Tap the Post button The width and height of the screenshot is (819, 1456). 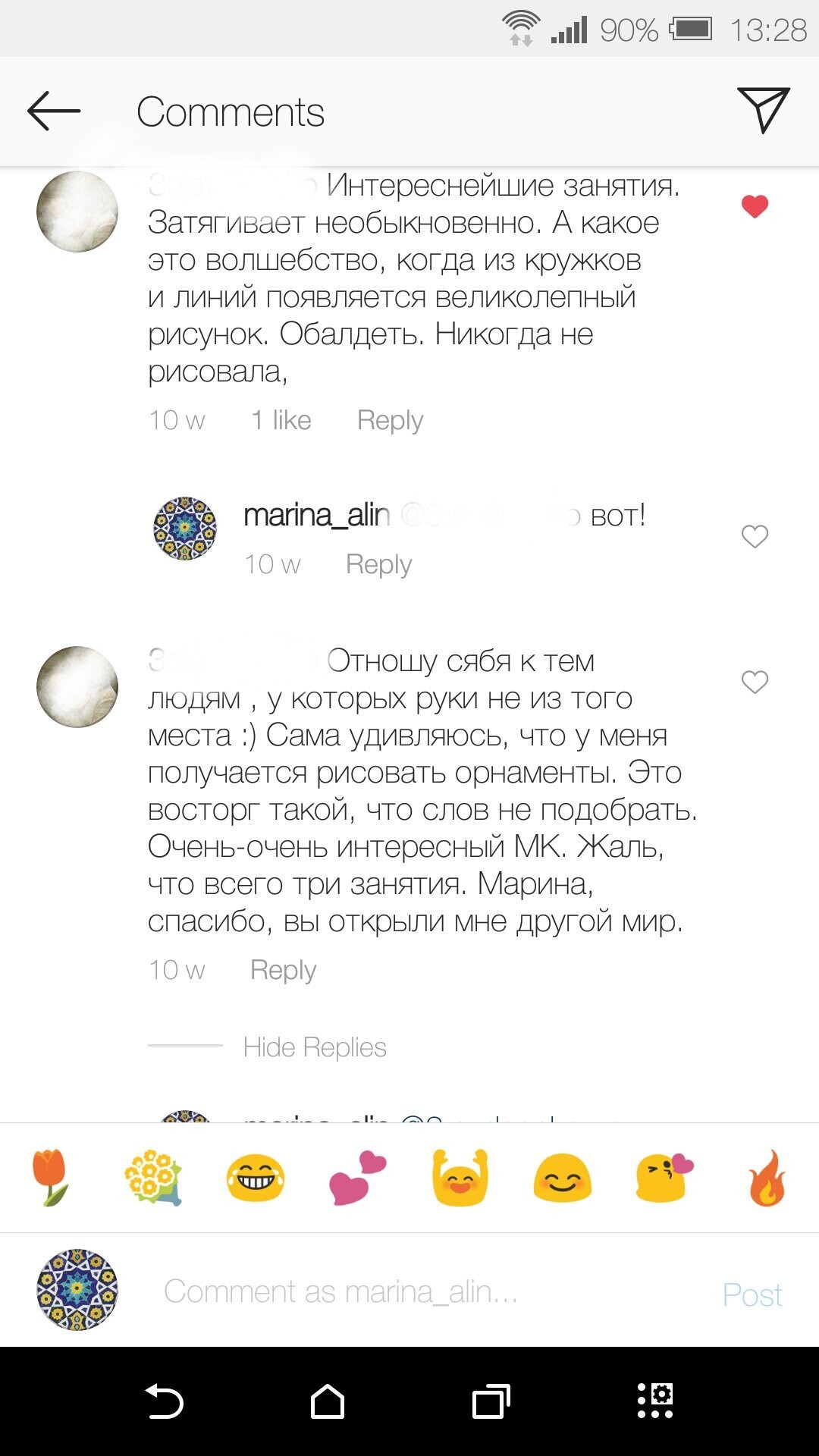(x=752, y=1294)
